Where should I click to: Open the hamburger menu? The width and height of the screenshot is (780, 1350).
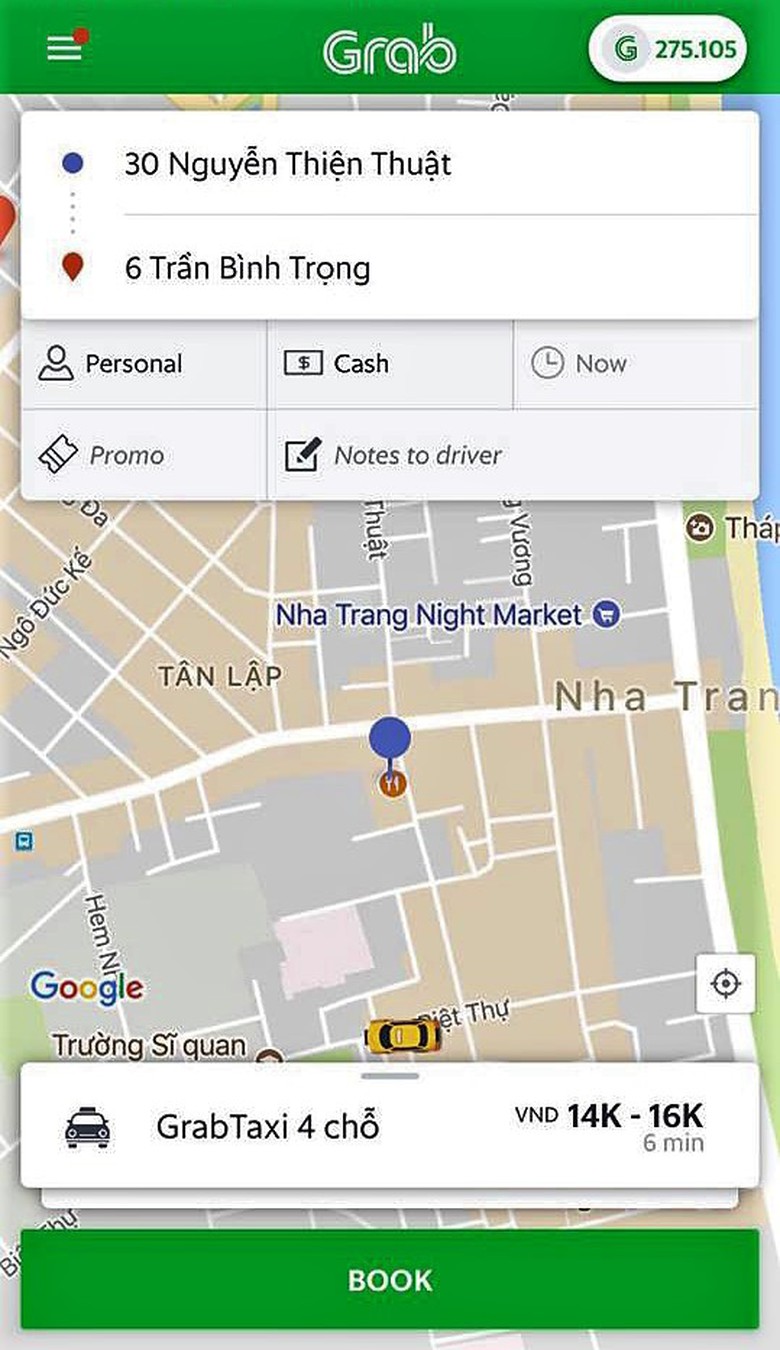tap(66, 47)
